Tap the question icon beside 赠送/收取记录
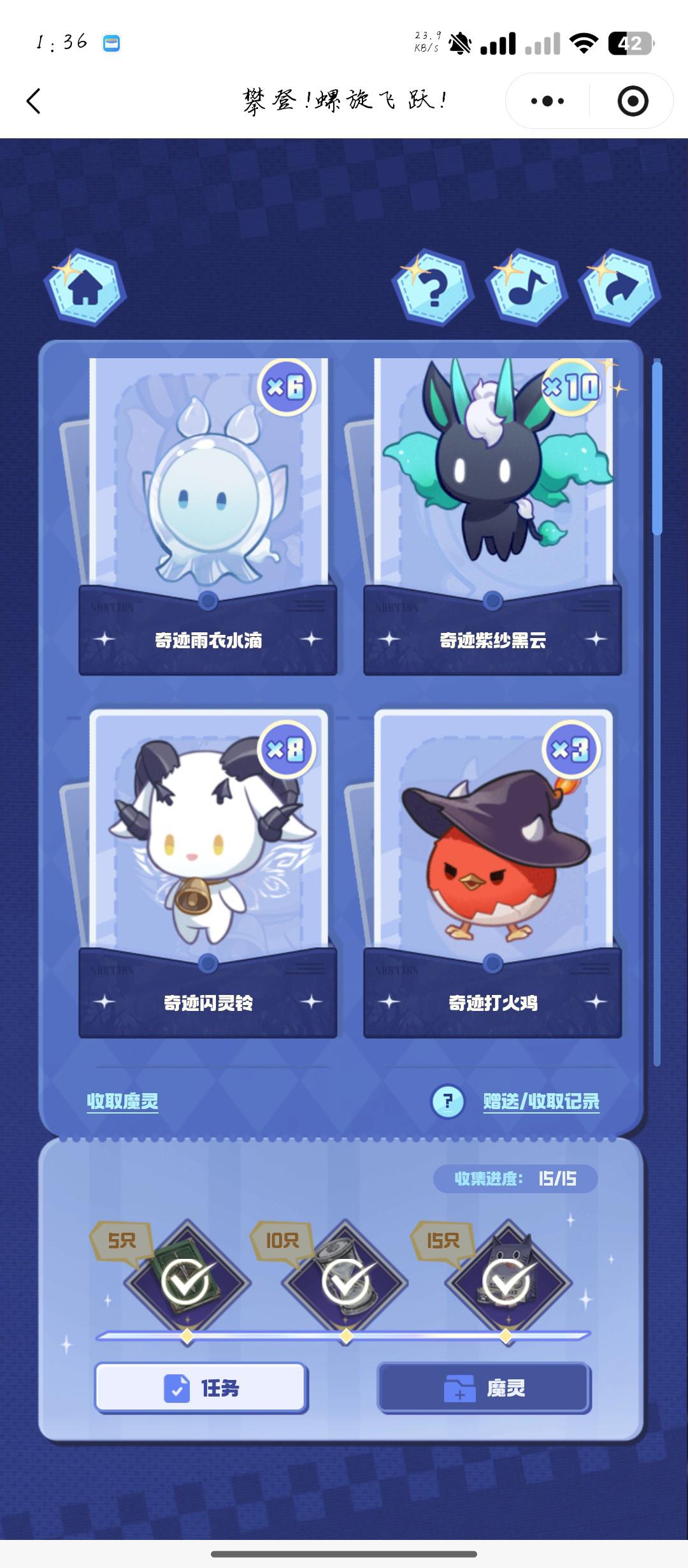688x1568 pixels. [448, 1101]
